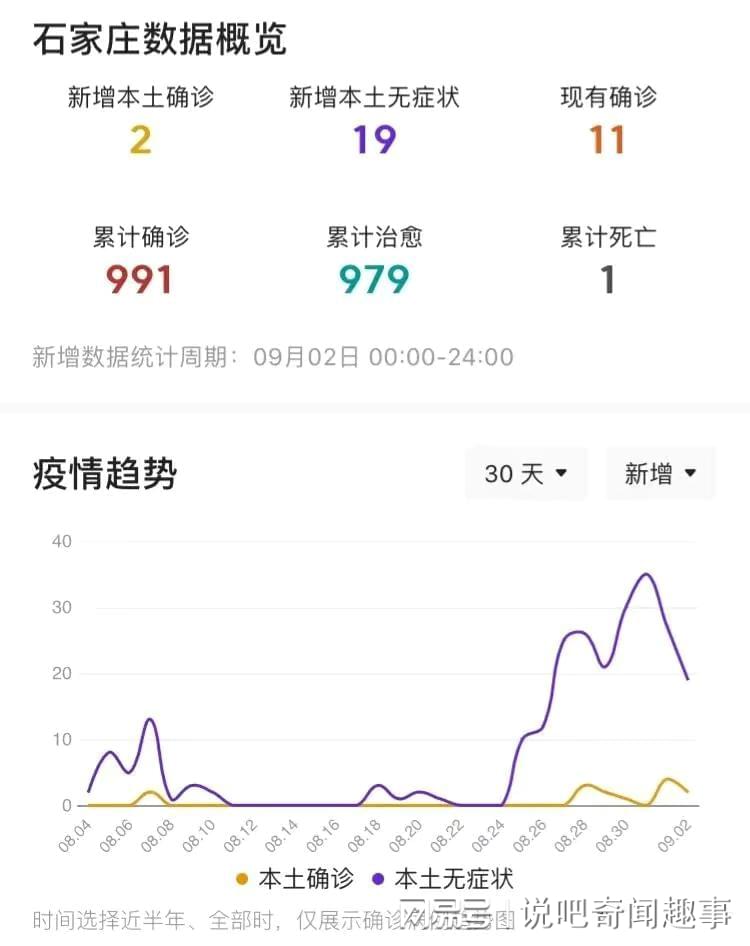The height and width of the screenshot is (946, 750).
Task: Toggle the 本土无症状 legend series
Action: point(443,879)
